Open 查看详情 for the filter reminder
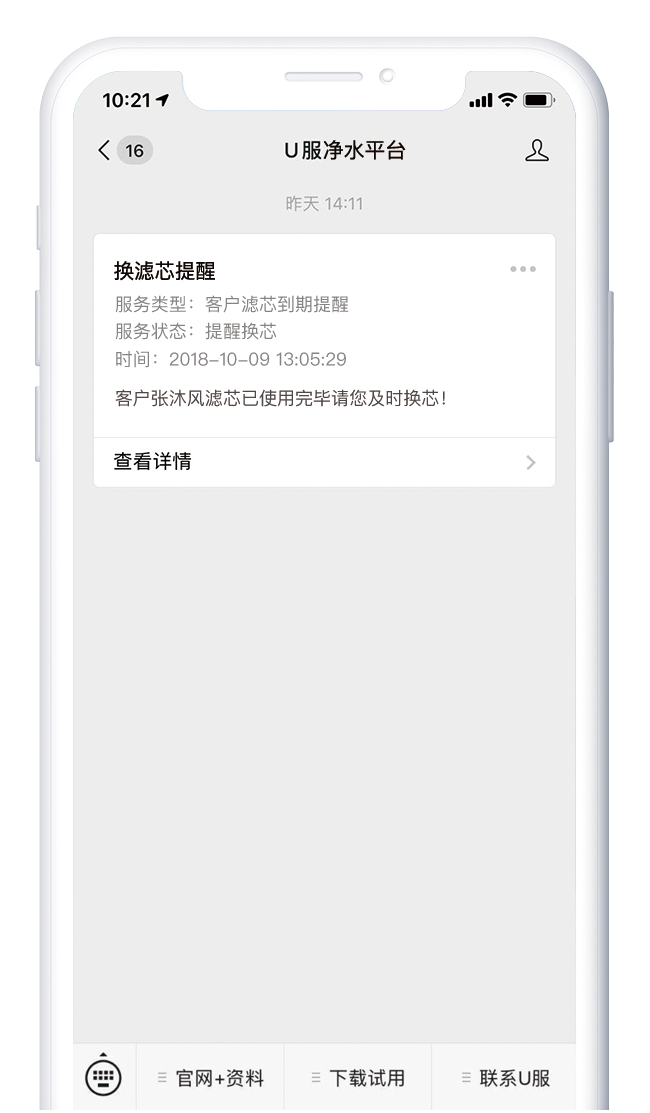The height and width of the screenshot is (1113, 650). click(324, 462)
